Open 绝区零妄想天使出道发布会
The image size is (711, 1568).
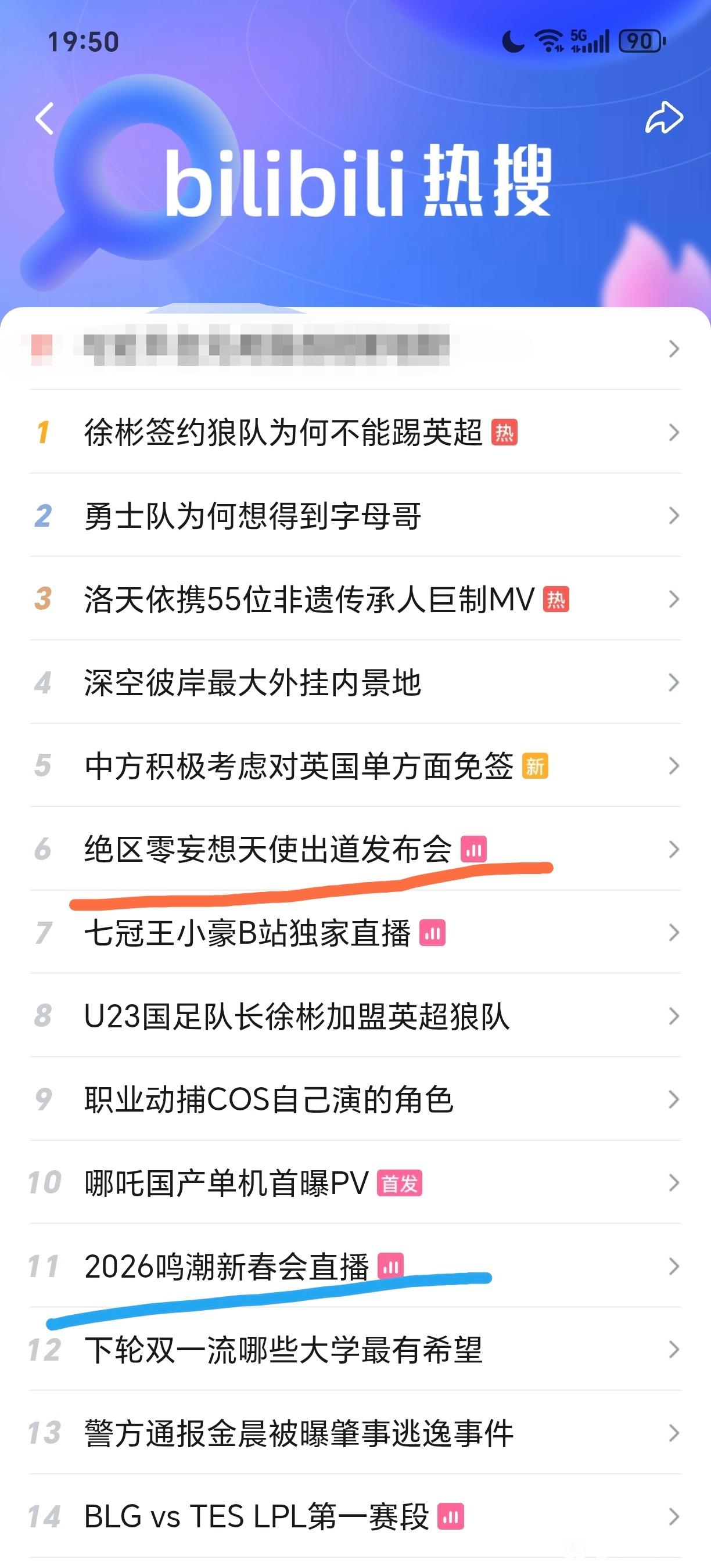[x=268, y=850]
